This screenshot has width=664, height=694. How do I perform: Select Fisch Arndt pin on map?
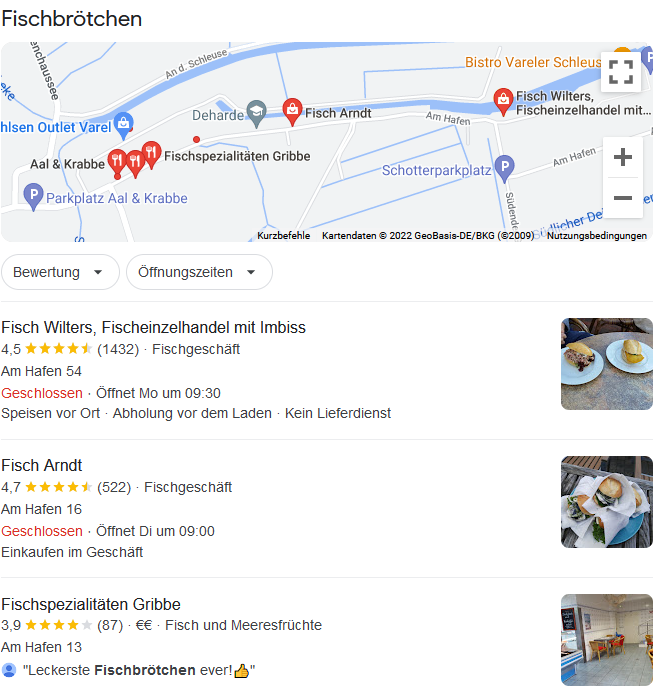292,111
